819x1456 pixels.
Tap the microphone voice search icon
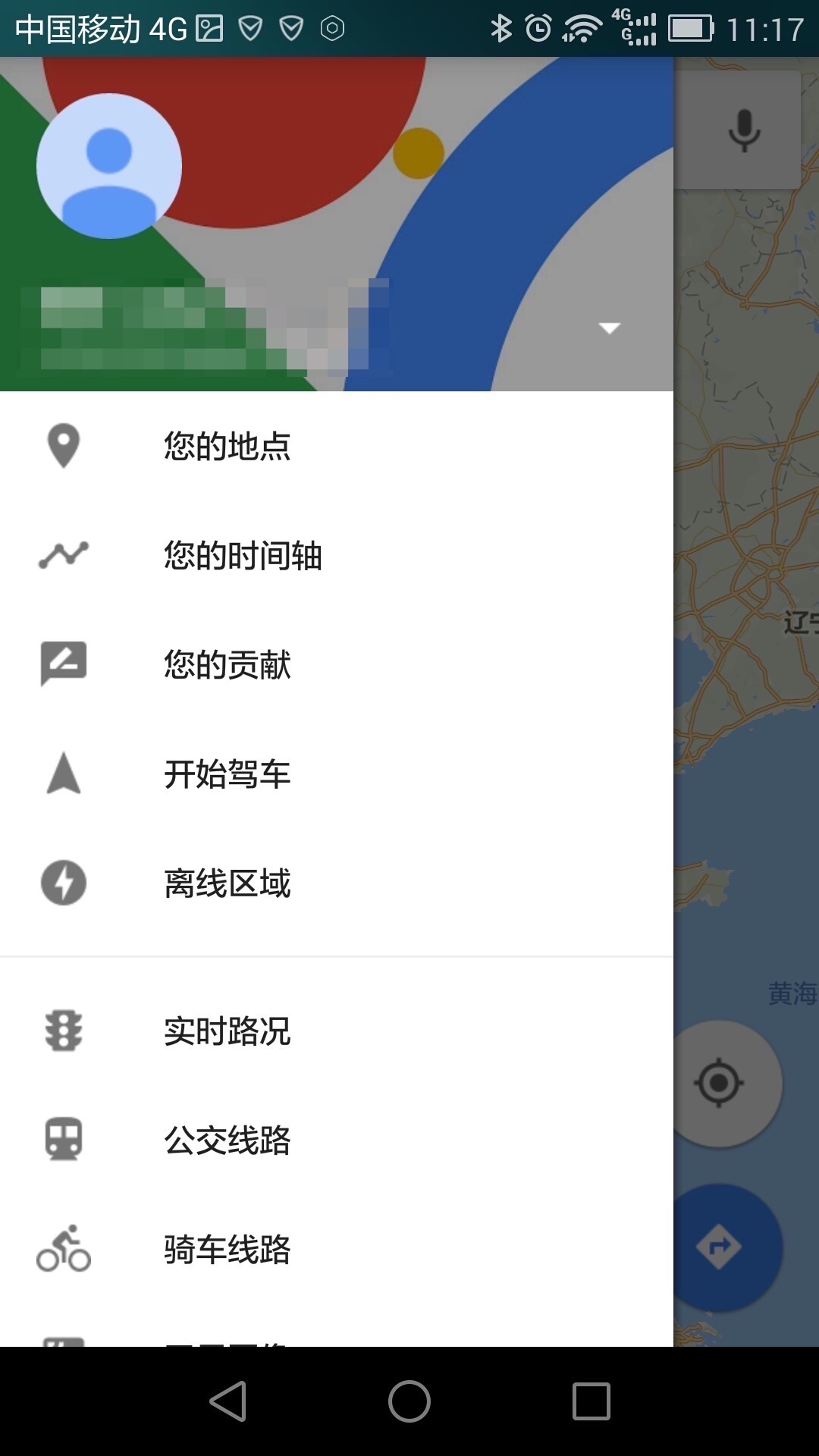click(744, 130)
